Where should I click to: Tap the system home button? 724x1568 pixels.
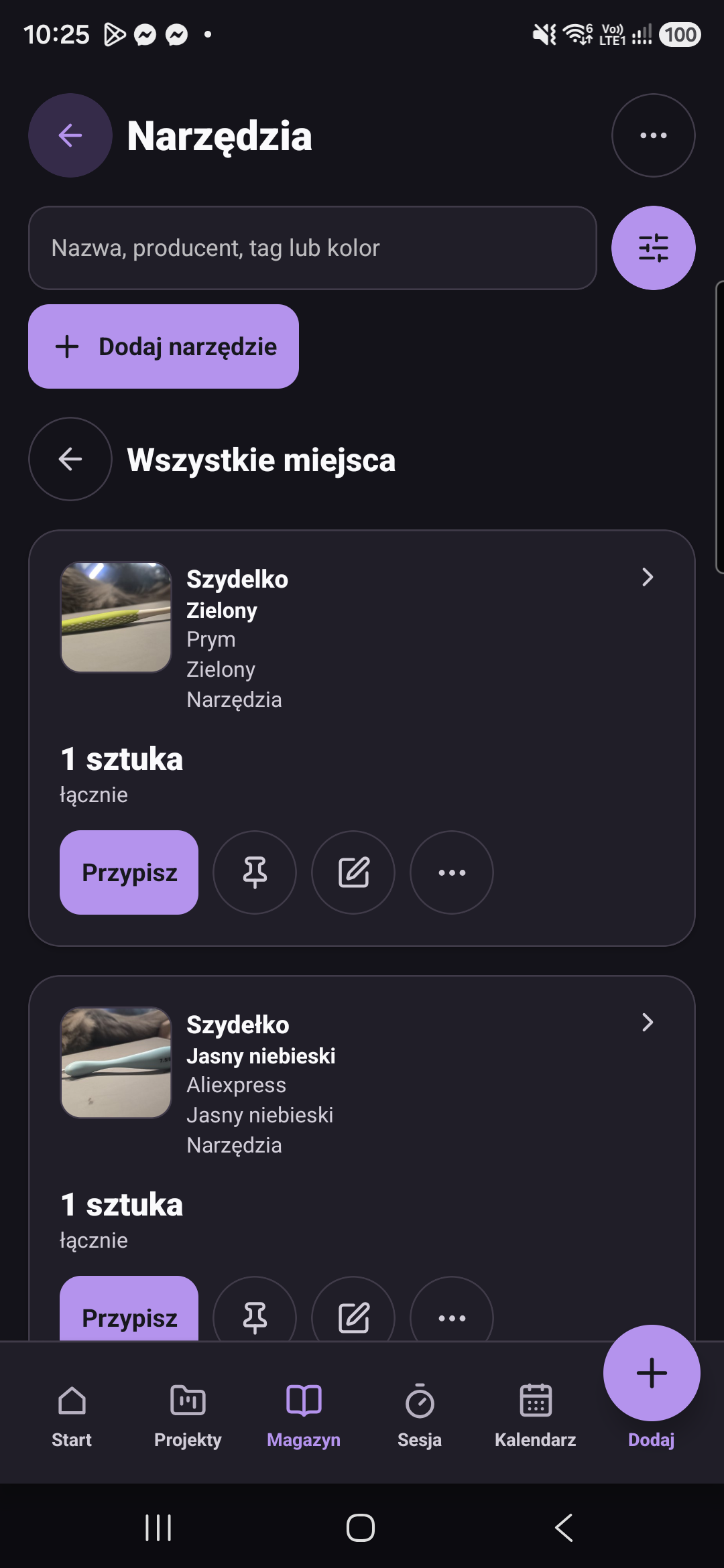click(x=361, y=1528)
